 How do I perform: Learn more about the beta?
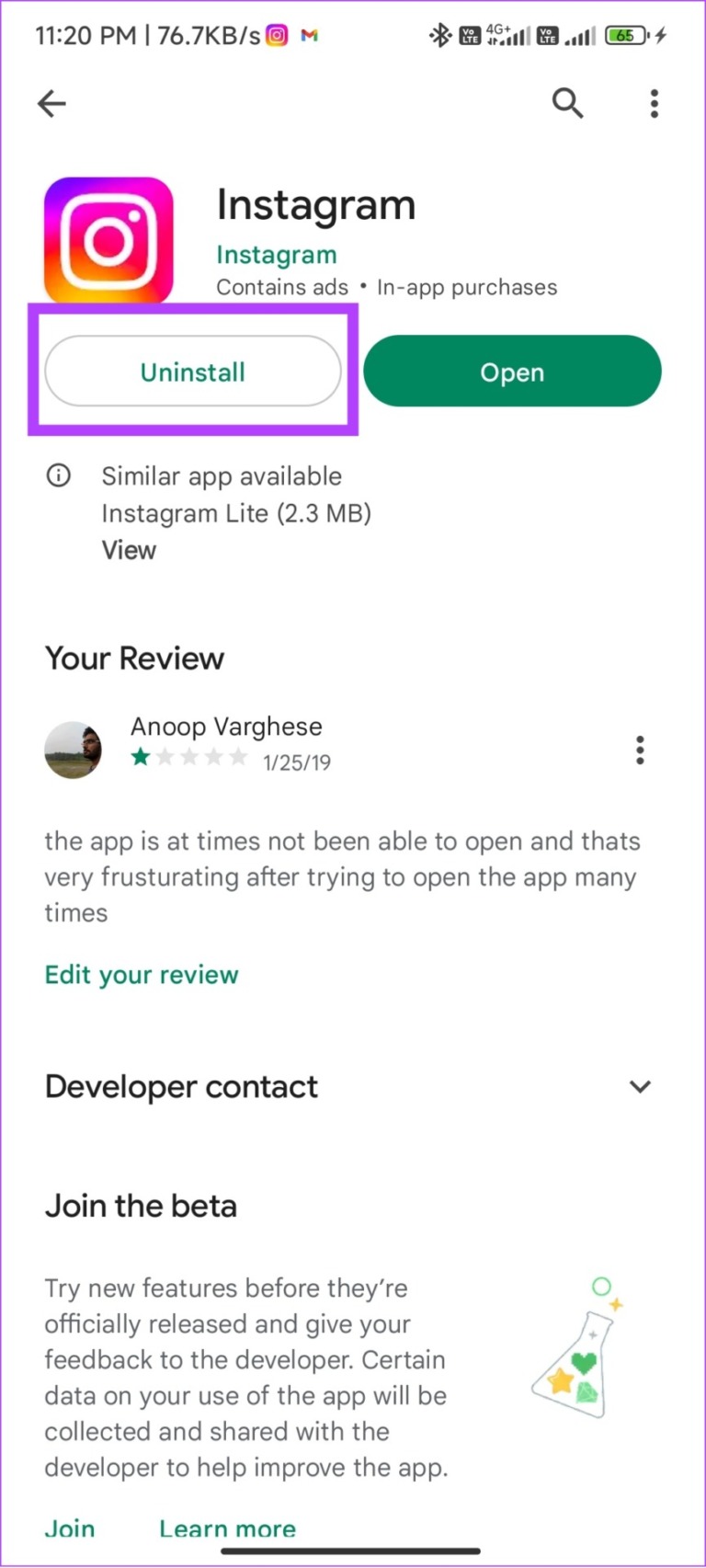[227, 1528]
